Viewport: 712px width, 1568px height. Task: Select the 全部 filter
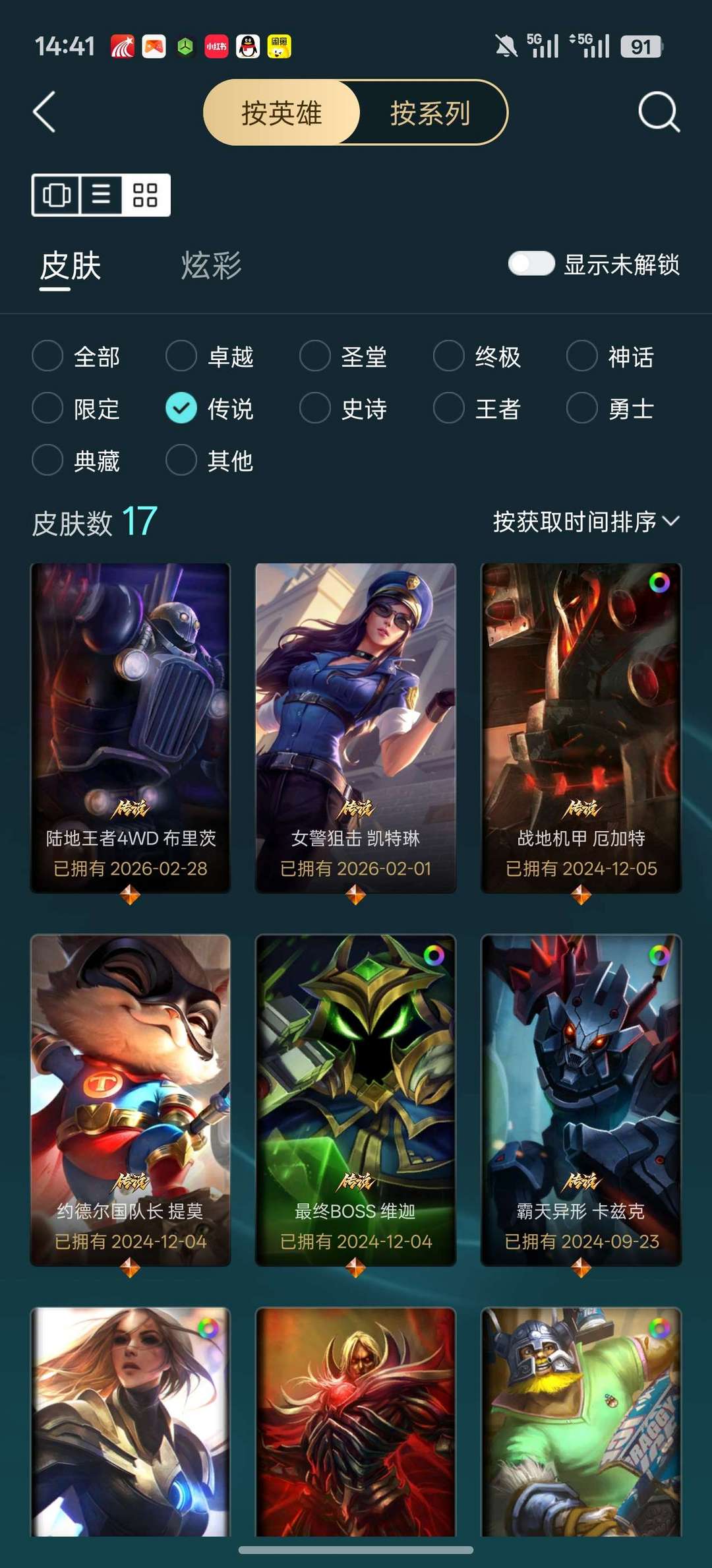[48, 356]
